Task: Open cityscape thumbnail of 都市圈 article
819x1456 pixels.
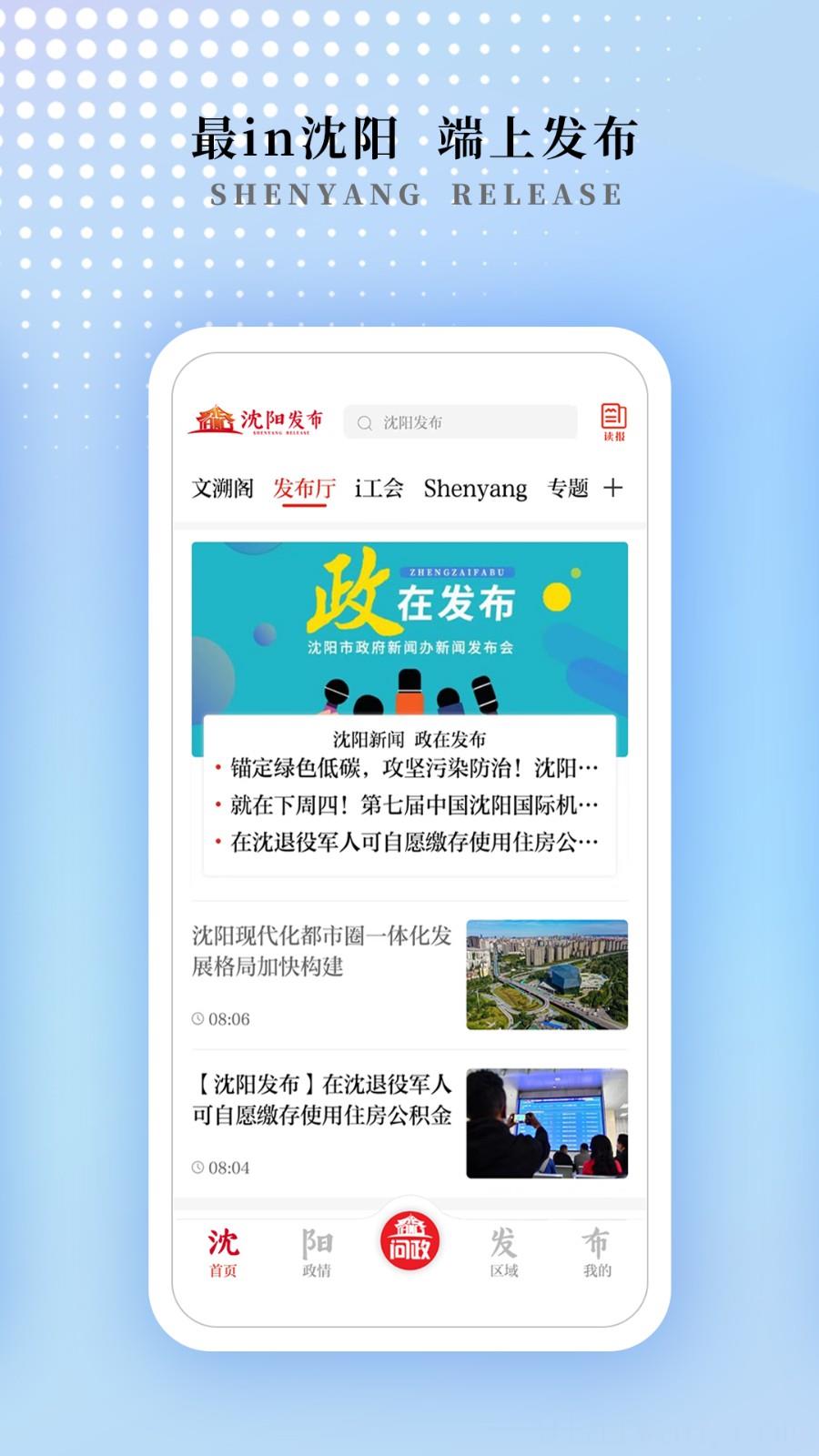Action: point(546,974)
